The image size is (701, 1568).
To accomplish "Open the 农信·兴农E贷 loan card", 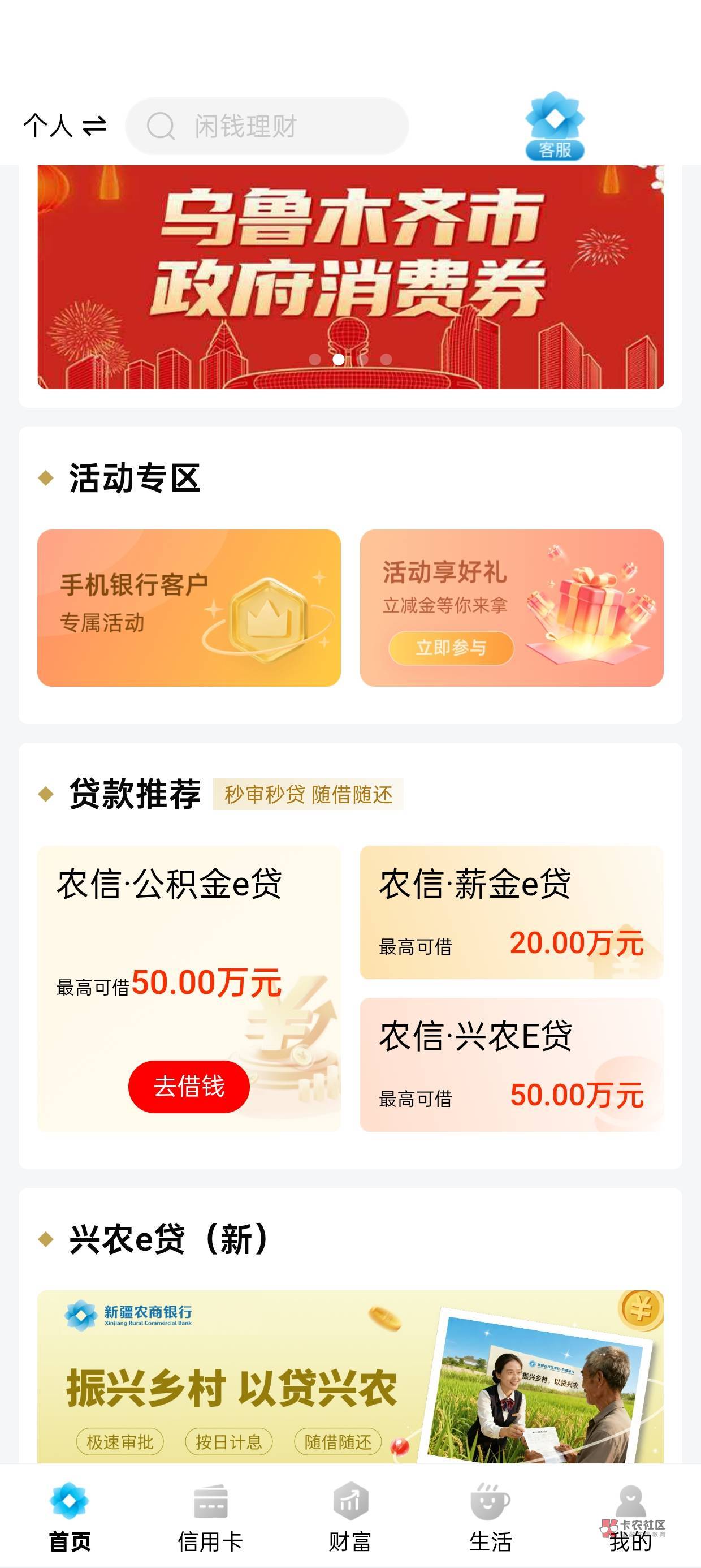I will click(x=512, y=1065).
